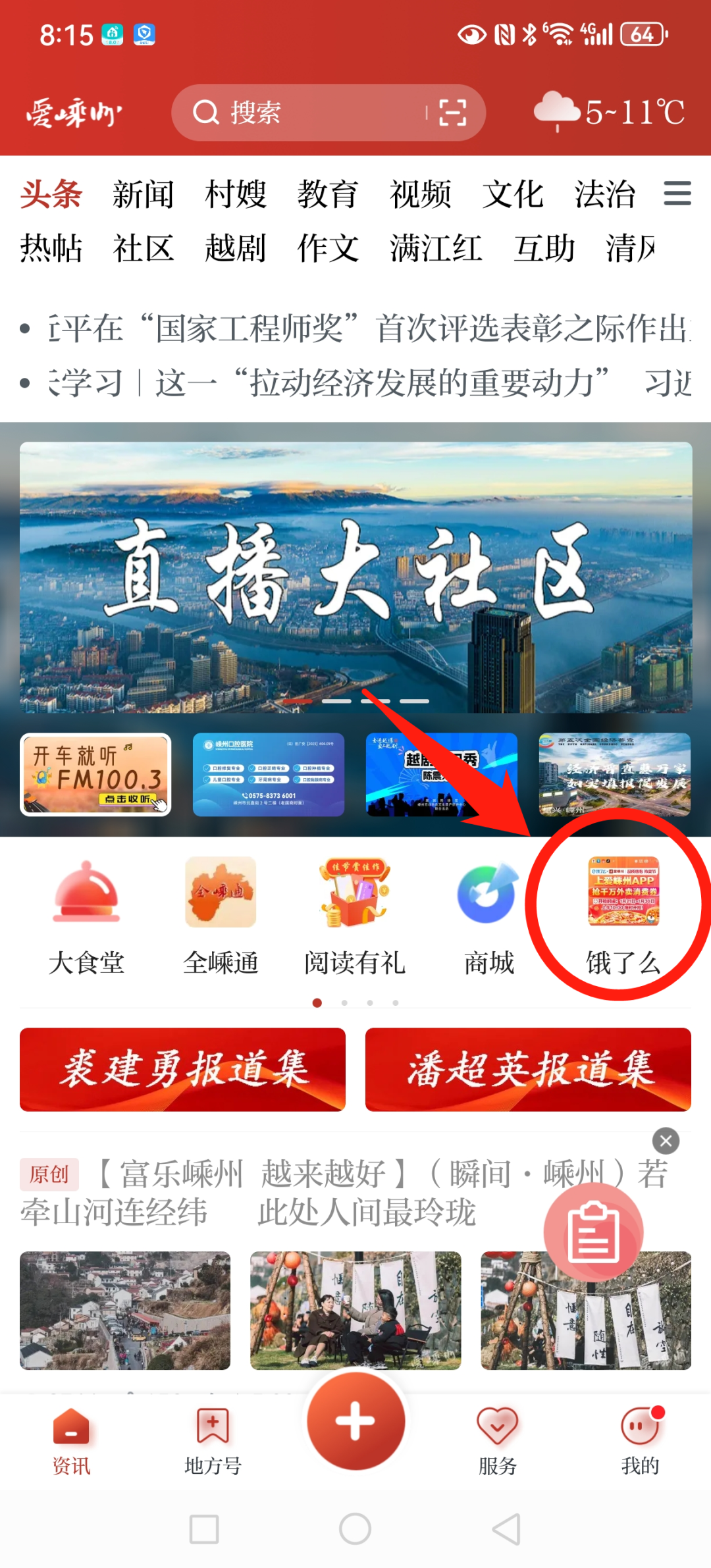Go to the 我的 tab
Image resolution: width=711 pixels, height=1568 pixels.
(x=639, y=1440)
